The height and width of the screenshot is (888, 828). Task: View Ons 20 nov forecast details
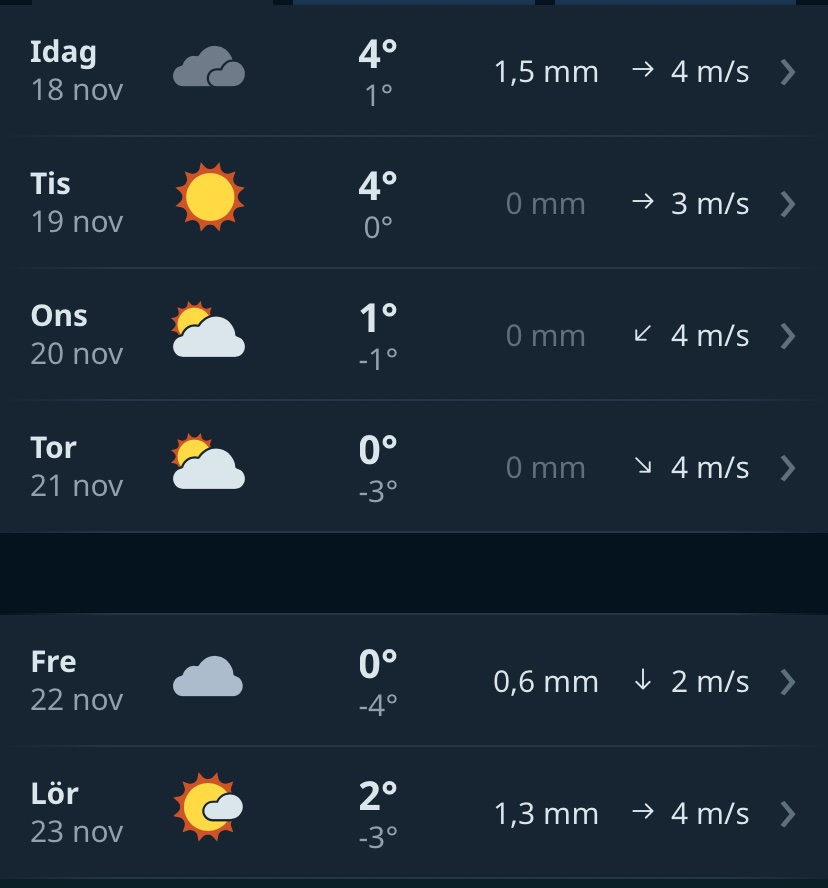(413, 335)
